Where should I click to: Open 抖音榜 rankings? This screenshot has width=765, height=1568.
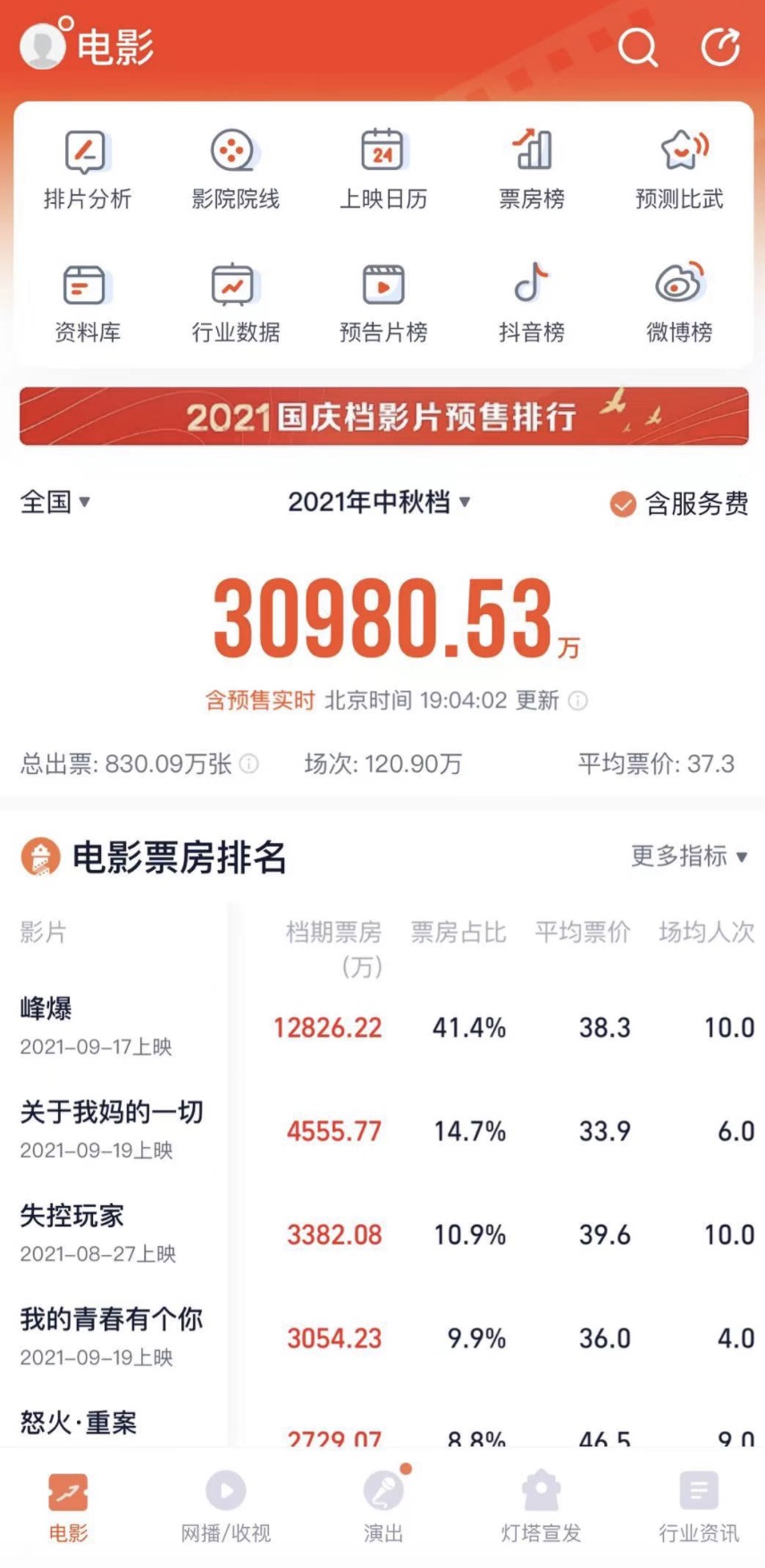point(532,304)
